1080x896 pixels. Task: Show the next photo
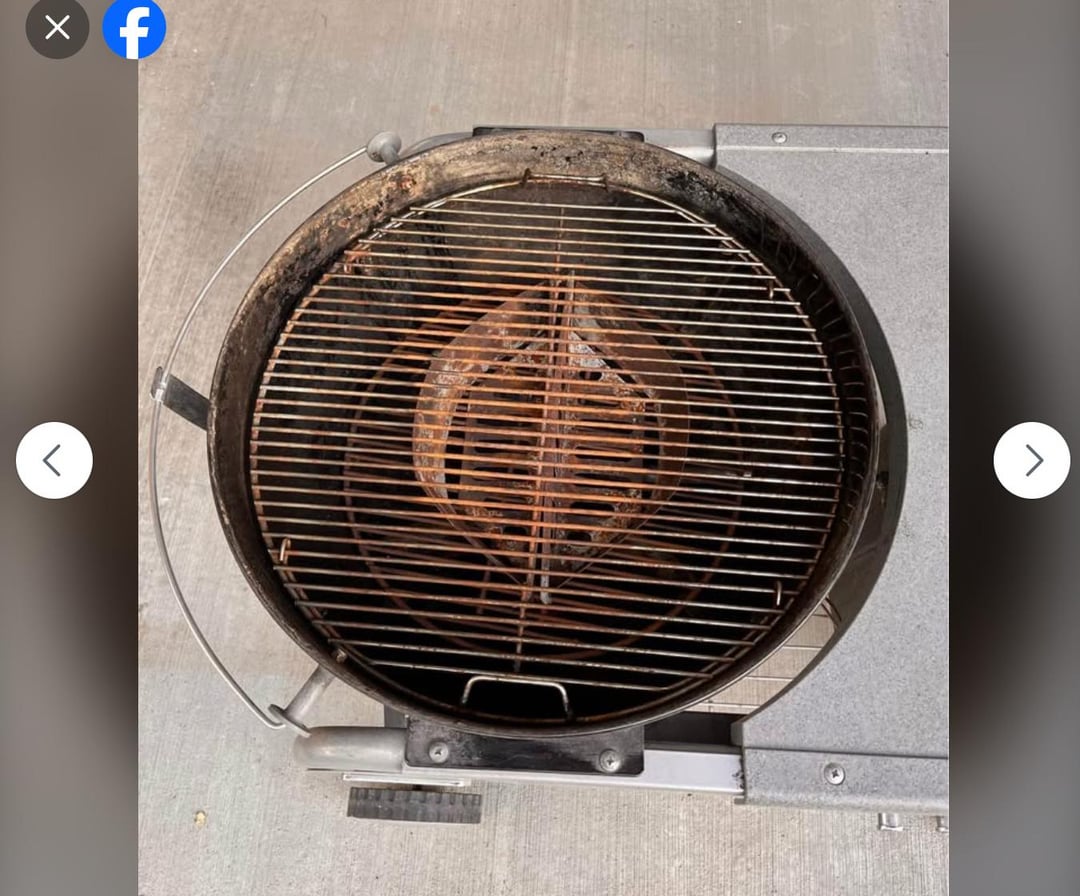pyautogui.click(x=1031, y=460)
